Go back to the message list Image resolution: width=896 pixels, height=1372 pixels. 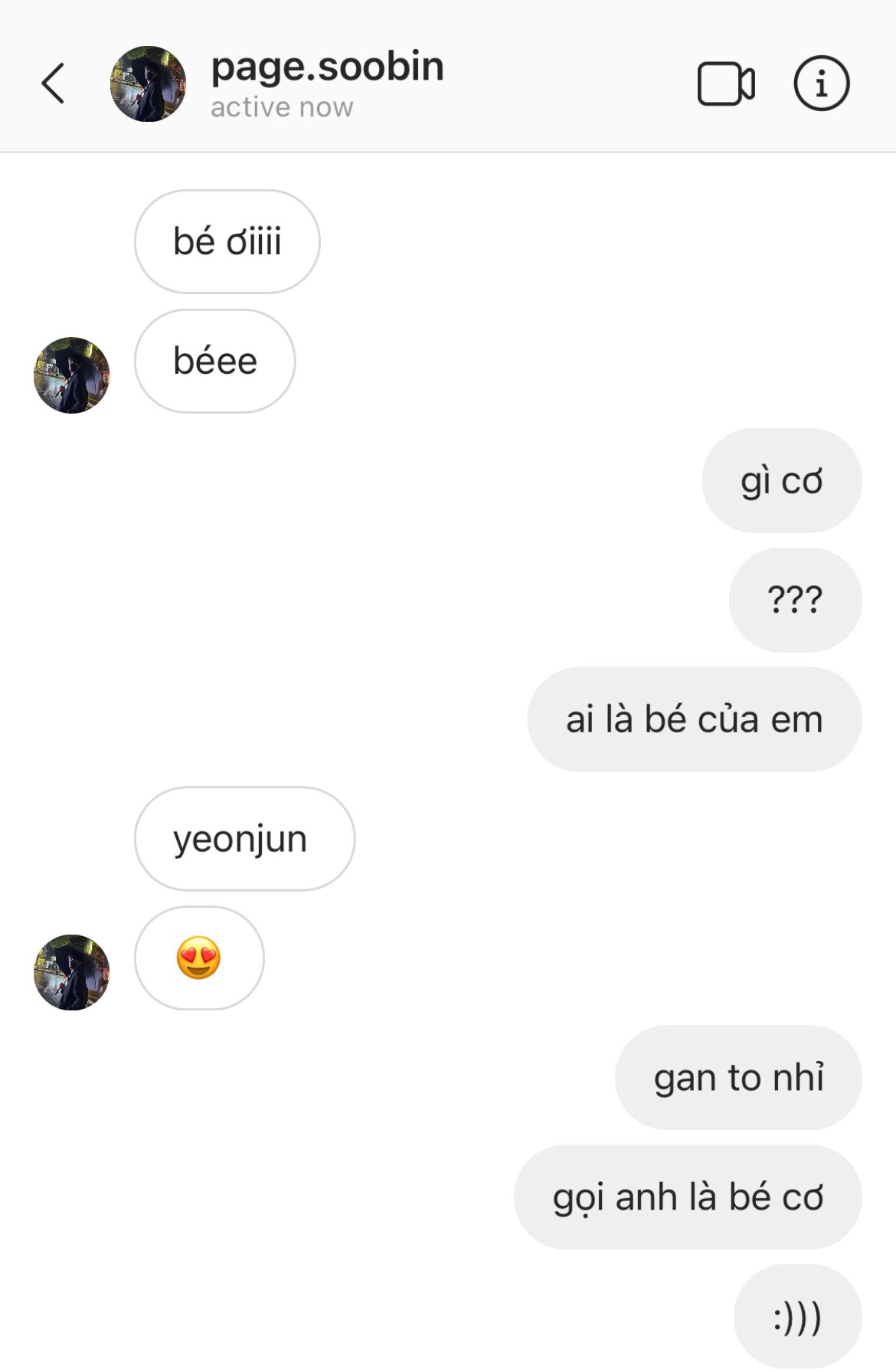pos(53,83)
